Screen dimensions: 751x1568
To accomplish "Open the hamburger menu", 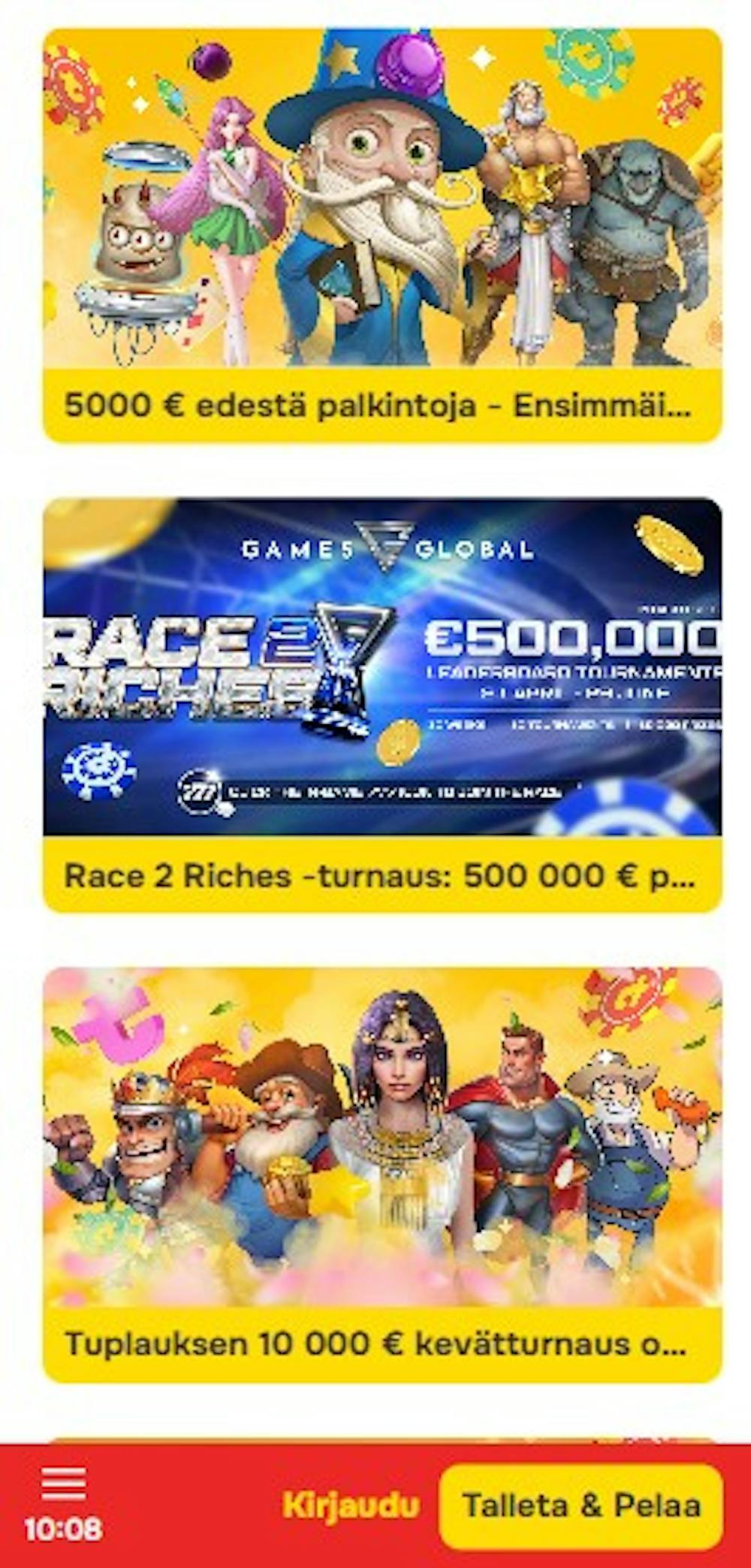I will coord(63,1484).
